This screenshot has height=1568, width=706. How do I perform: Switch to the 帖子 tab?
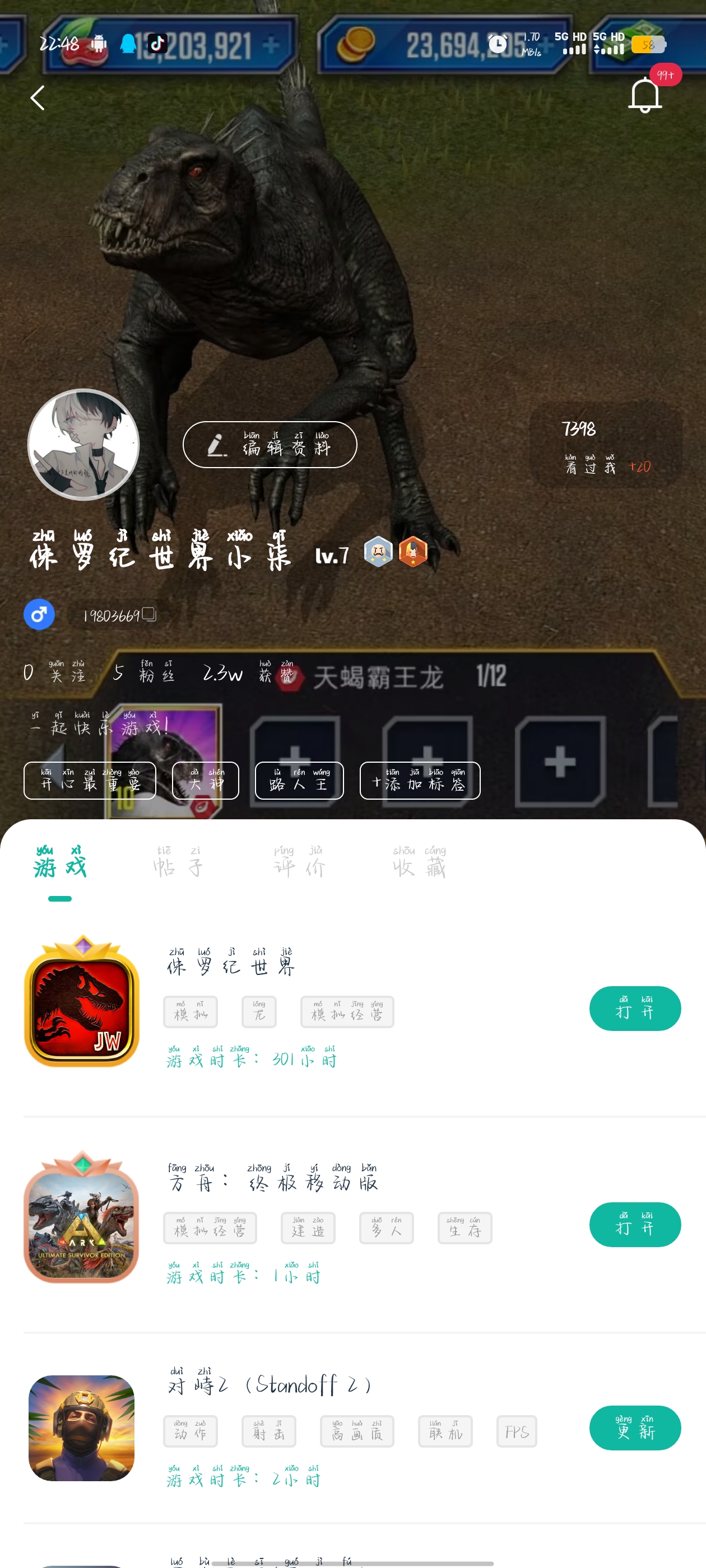pos(178,863)
